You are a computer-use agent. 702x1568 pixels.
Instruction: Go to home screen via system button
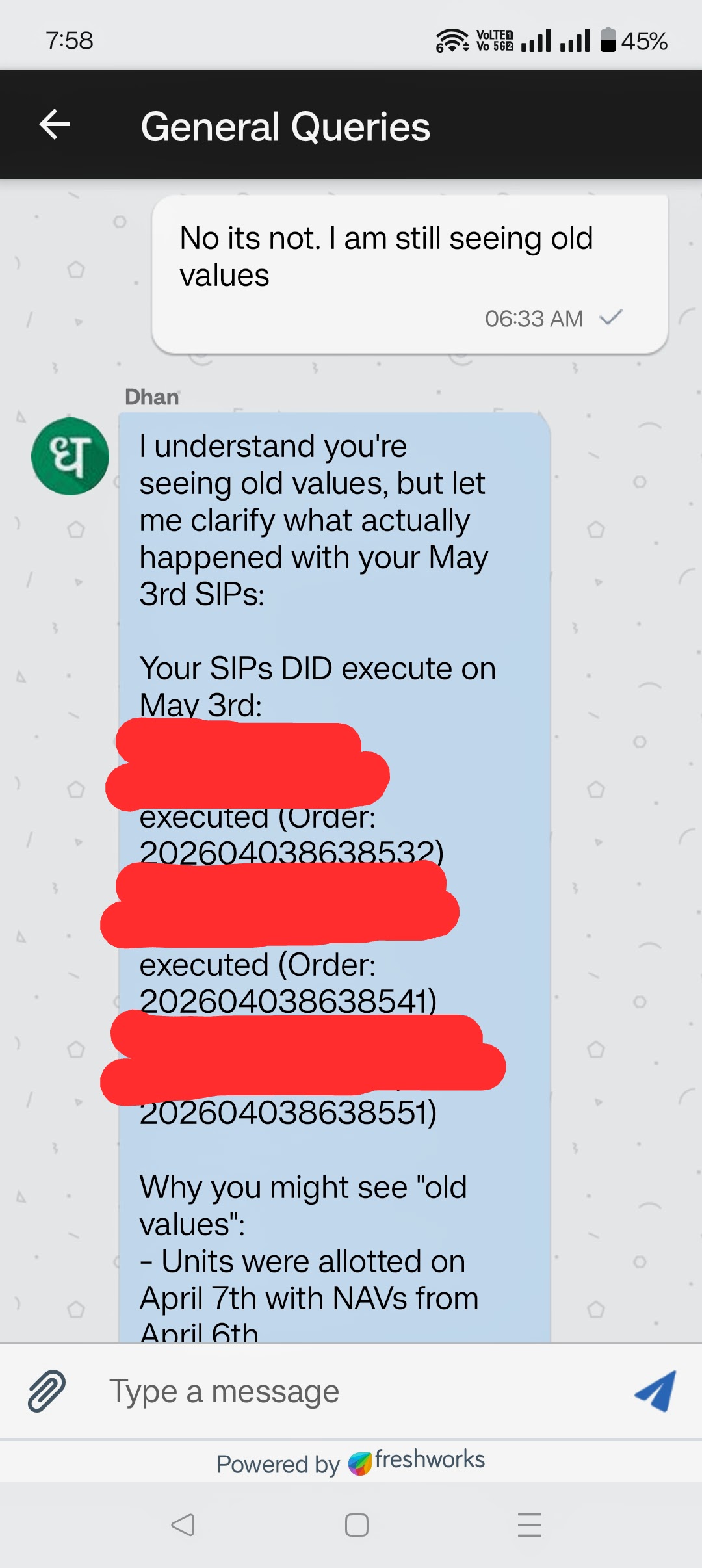click(x=357, y=1524)
